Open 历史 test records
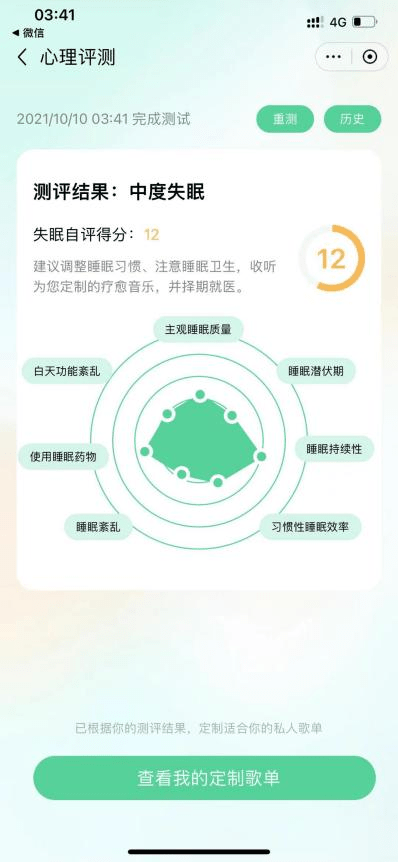 pyautogui.click(x=352, y=119)
